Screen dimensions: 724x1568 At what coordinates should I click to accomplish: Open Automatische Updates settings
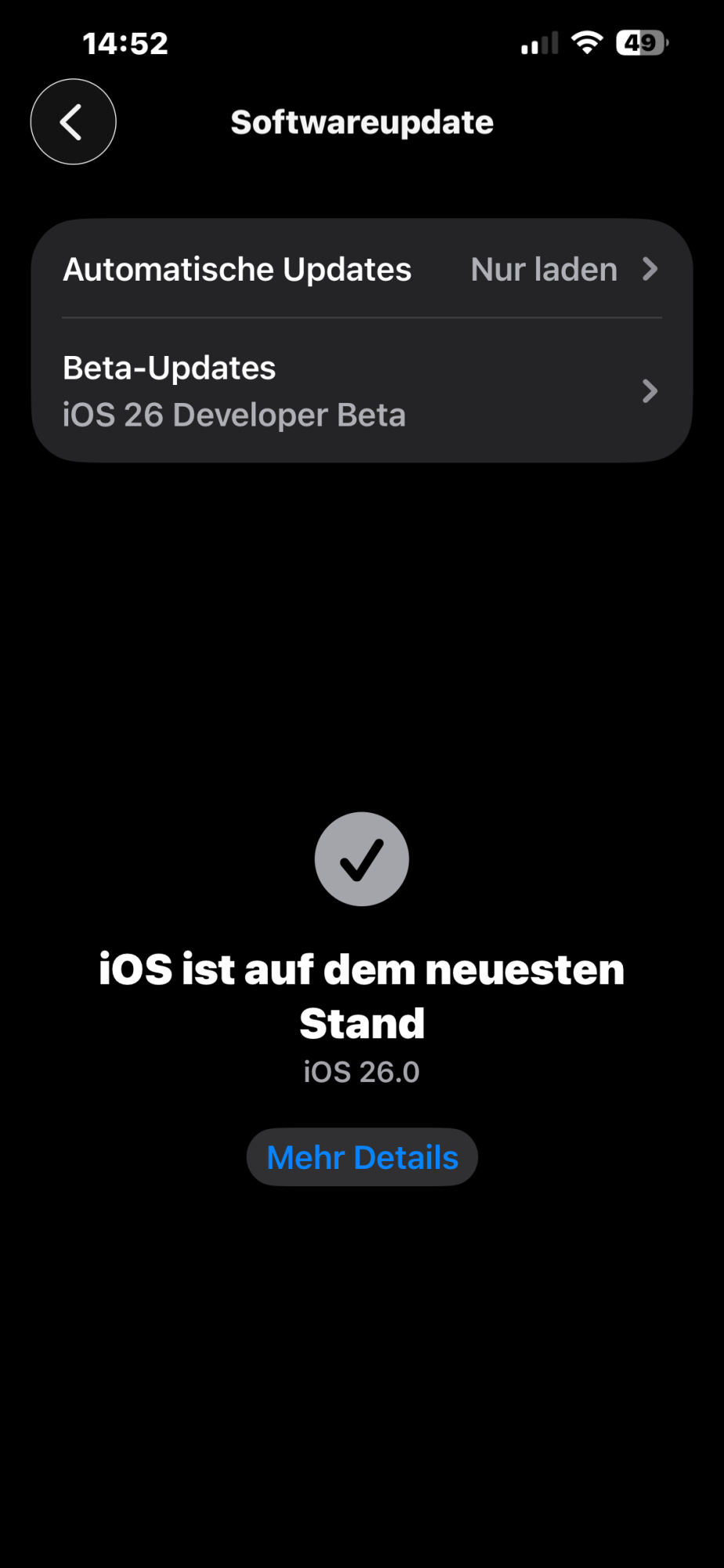(x=361, y=269)
